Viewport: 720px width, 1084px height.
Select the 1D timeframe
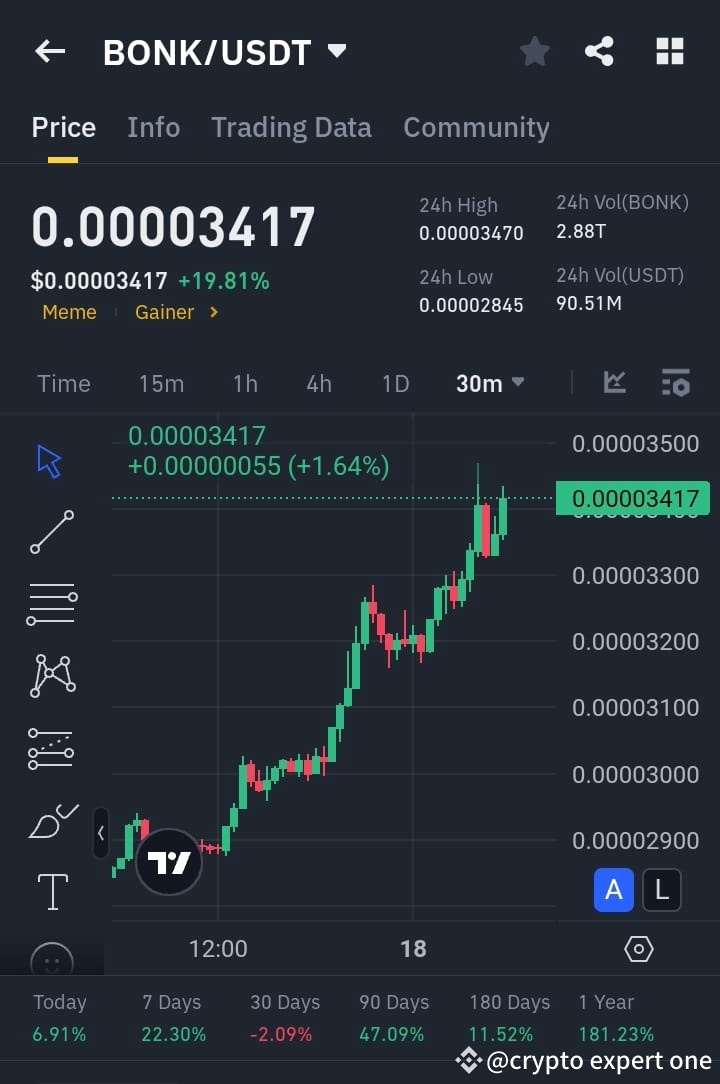[x=395, y=382]
